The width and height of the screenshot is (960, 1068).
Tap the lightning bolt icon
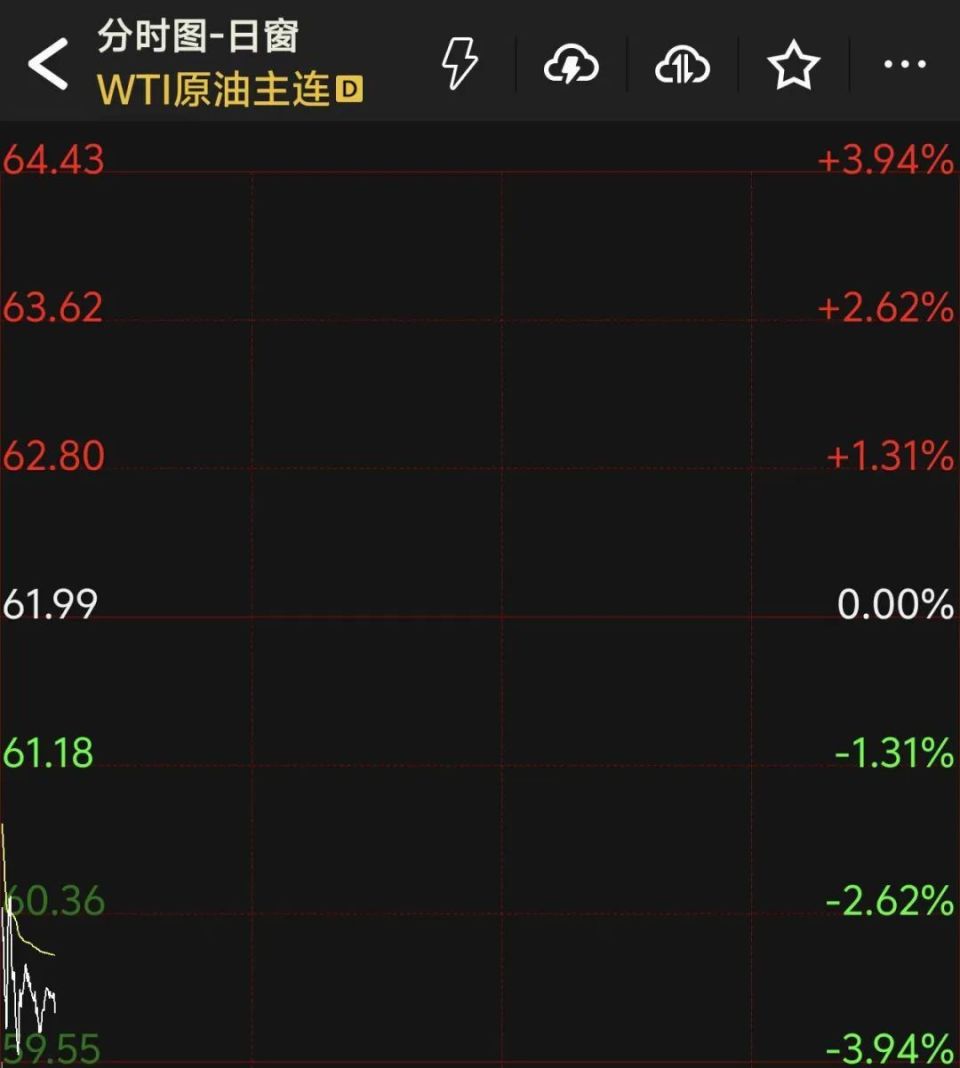460,65
